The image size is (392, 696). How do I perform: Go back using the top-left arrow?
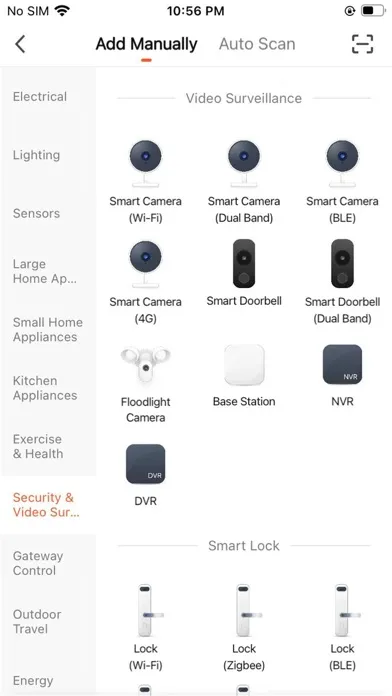[20, 44]
